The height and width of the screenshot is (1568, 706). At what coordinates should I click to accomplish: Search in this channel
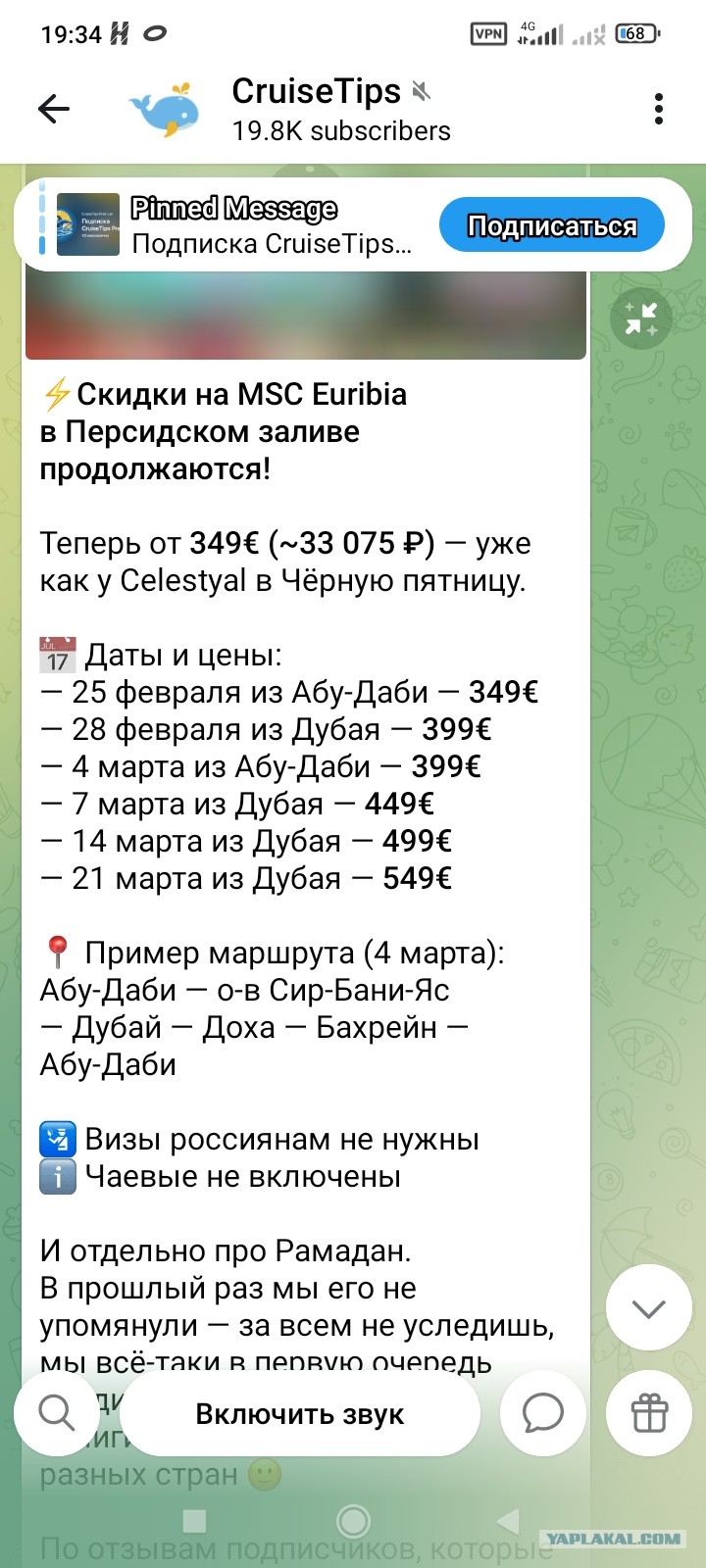tap(56, 1413)
